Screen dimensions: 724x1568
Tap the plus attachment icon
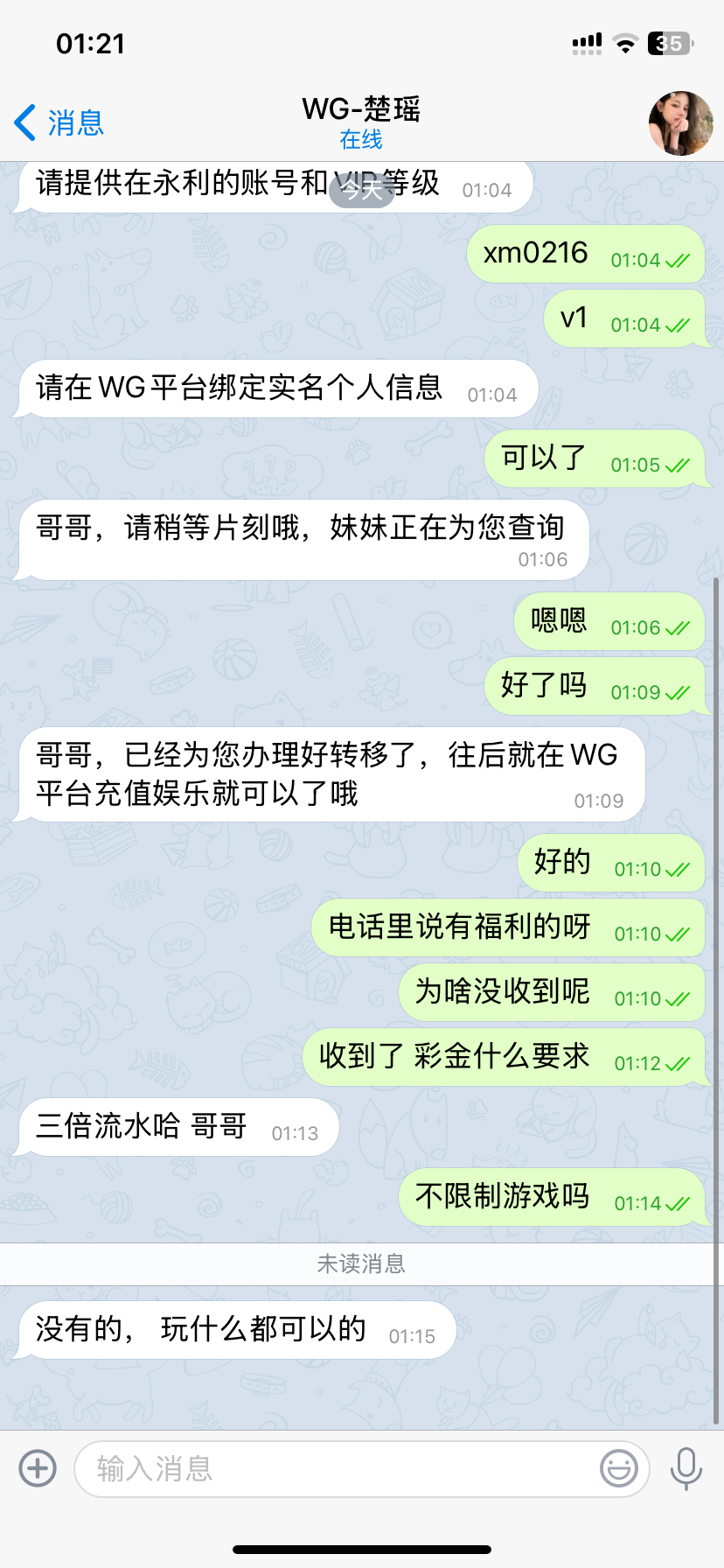(x=38, y=1467)
